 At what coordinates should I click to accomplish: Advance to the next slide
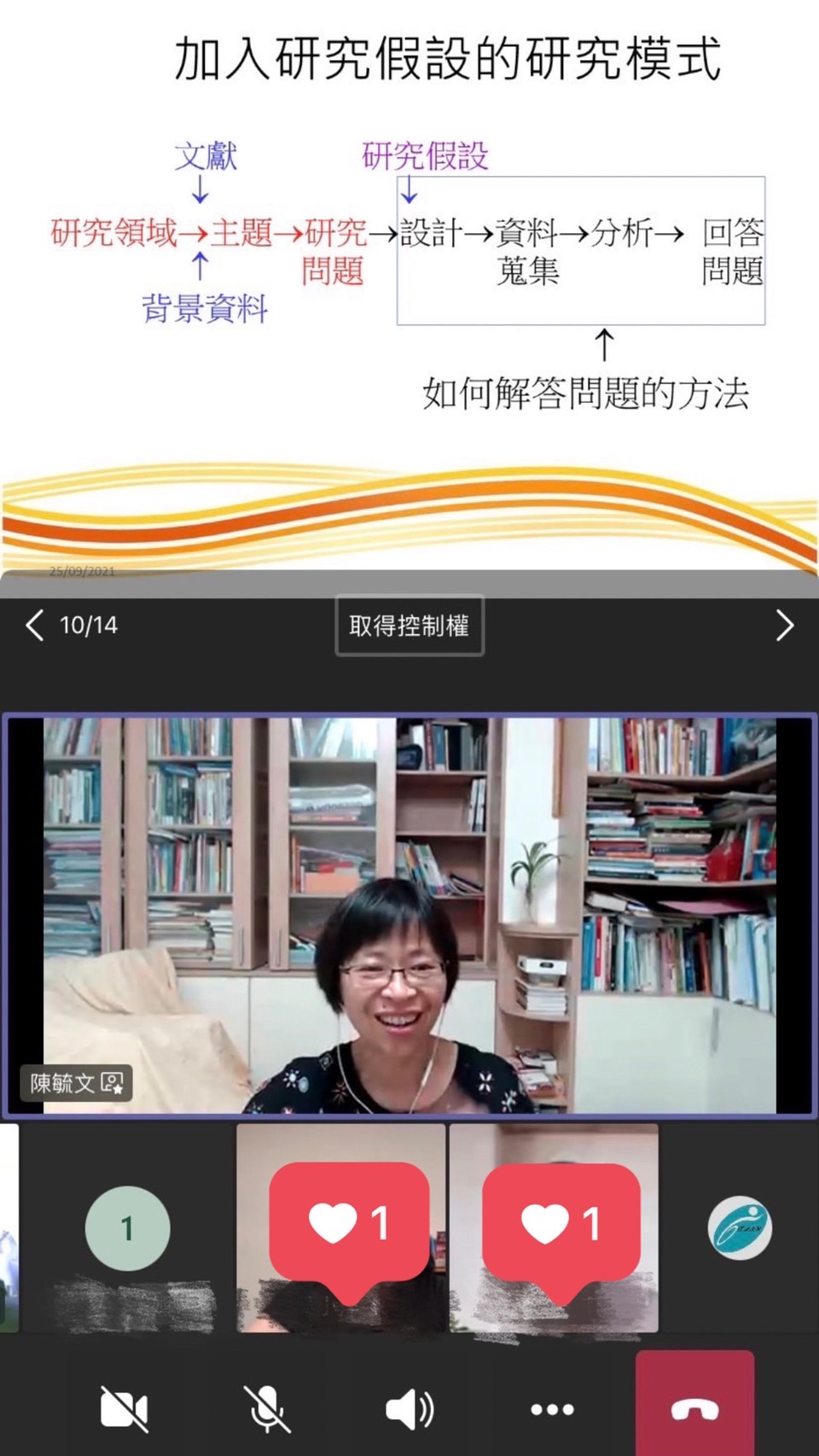pos(784,626)
